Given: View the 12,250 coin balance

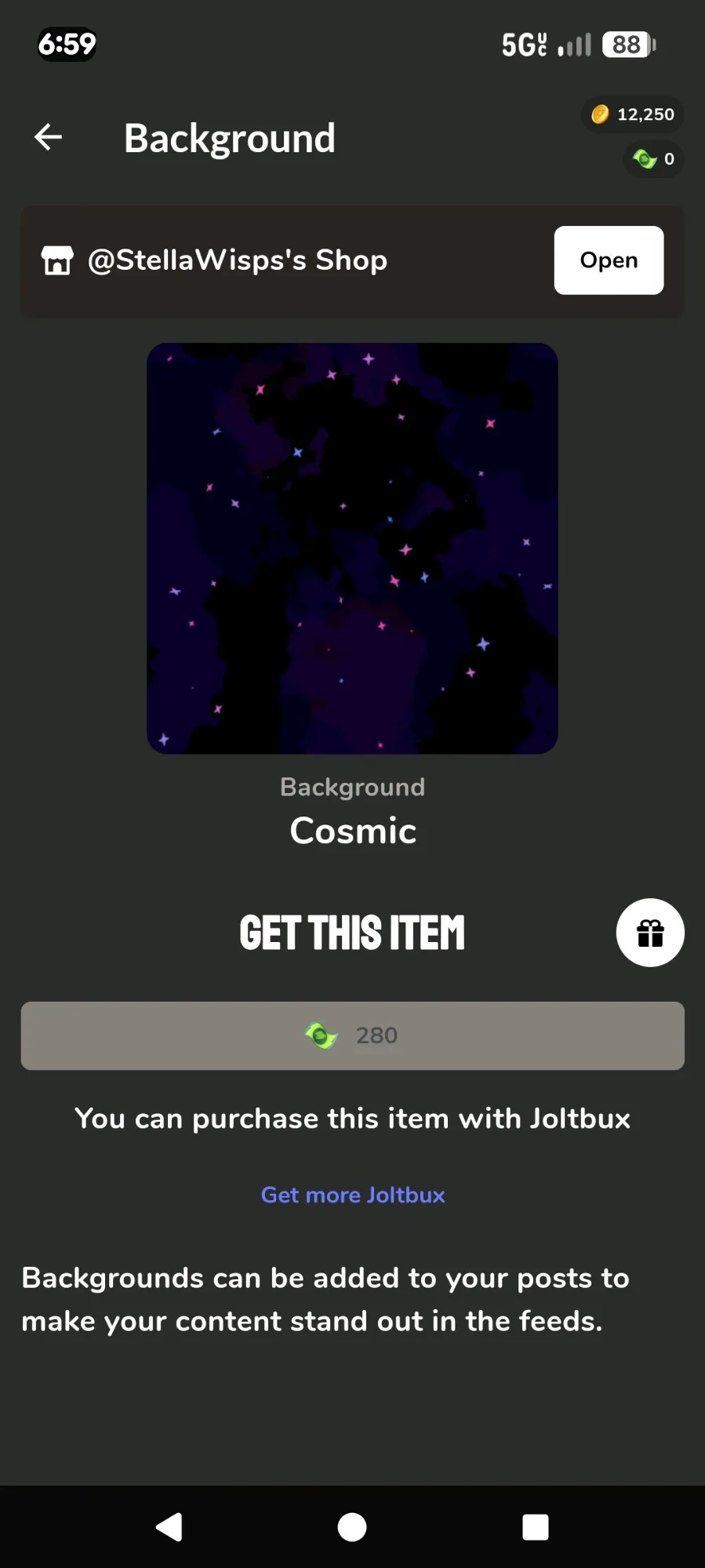Looking at the screenshot, I should pyautogui.click(x=633, y=115).
